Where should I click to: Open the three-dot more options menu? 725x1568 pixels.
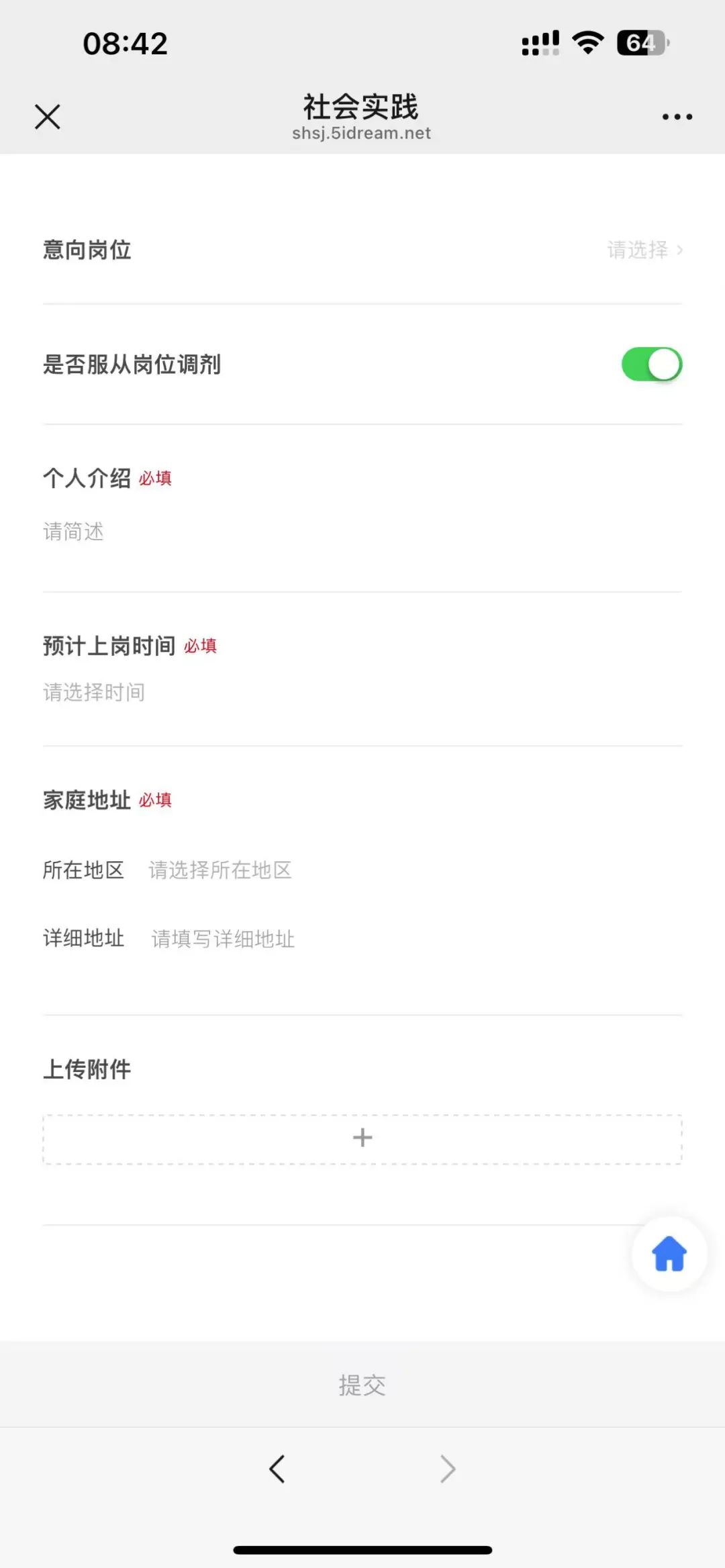(x=677, y=117)
